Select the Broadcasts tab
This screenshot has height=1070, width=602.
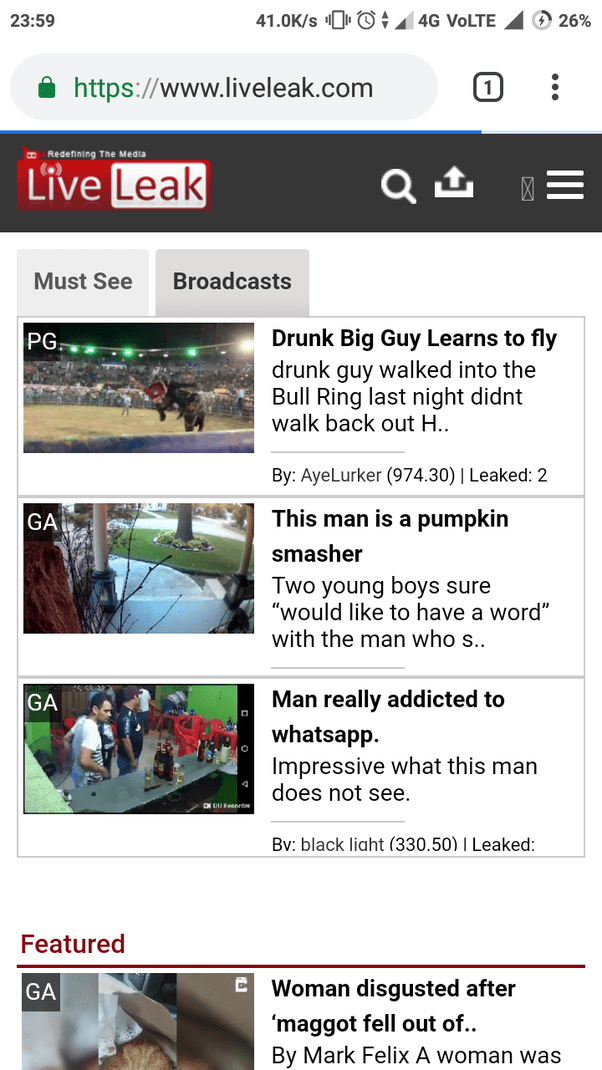tap(232, 282)
